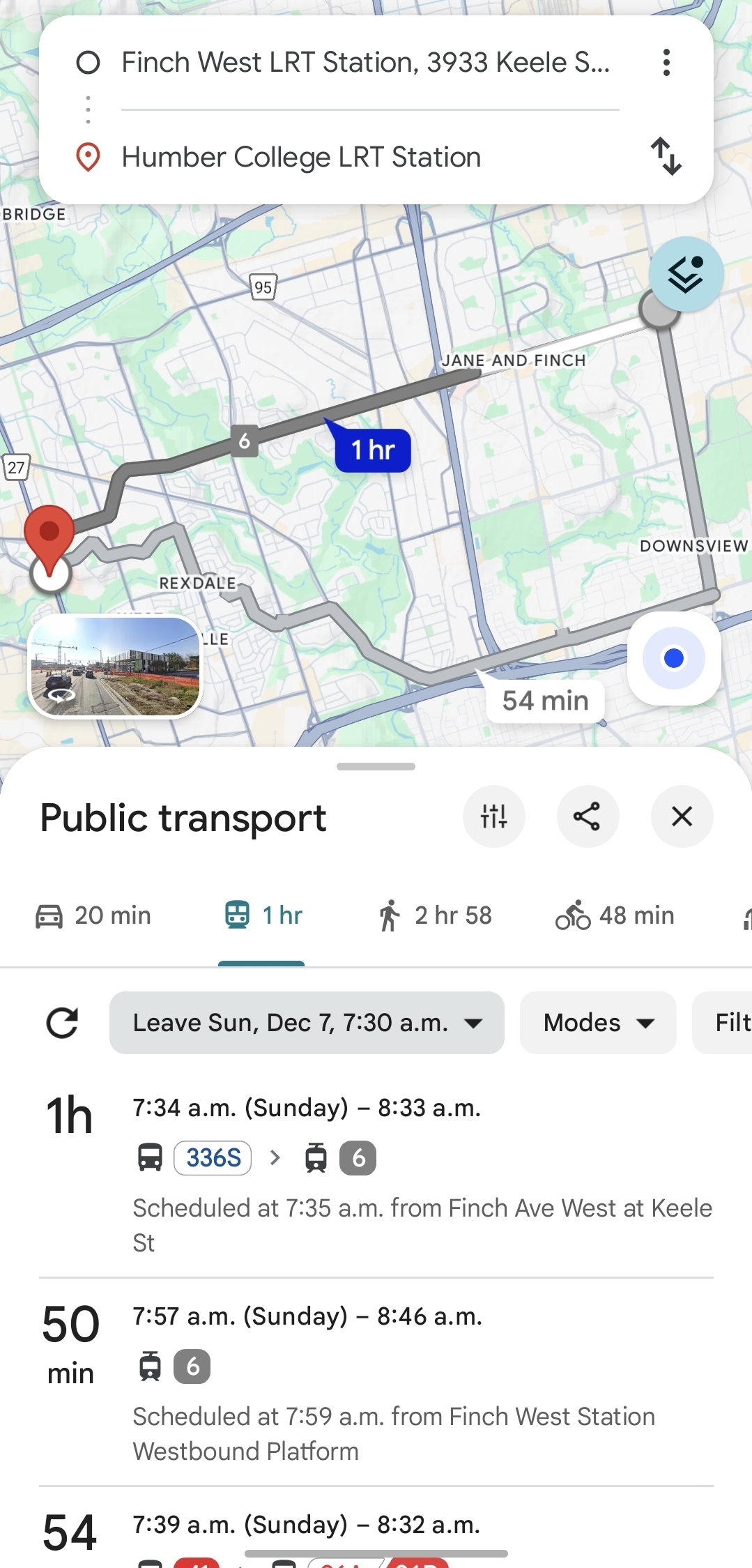Viewport: 752px width, 1568px height.
Task: Select the public transport 1 hr tab
Action: tap(263, 915)
